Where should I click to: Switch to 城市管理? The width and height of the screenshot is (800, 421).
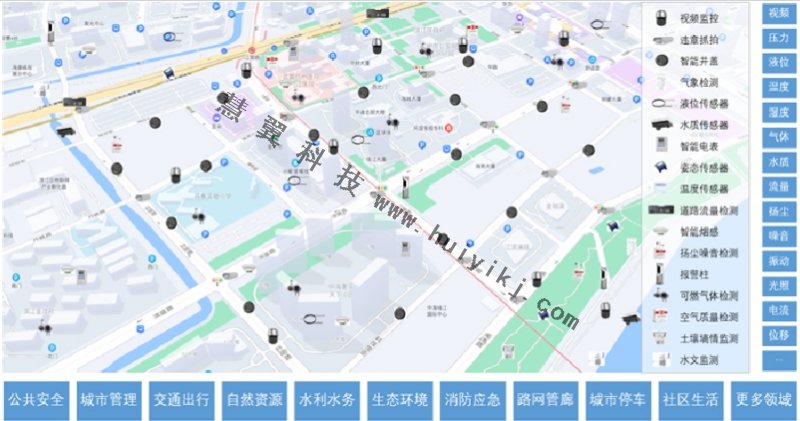[x=109, y=399]
